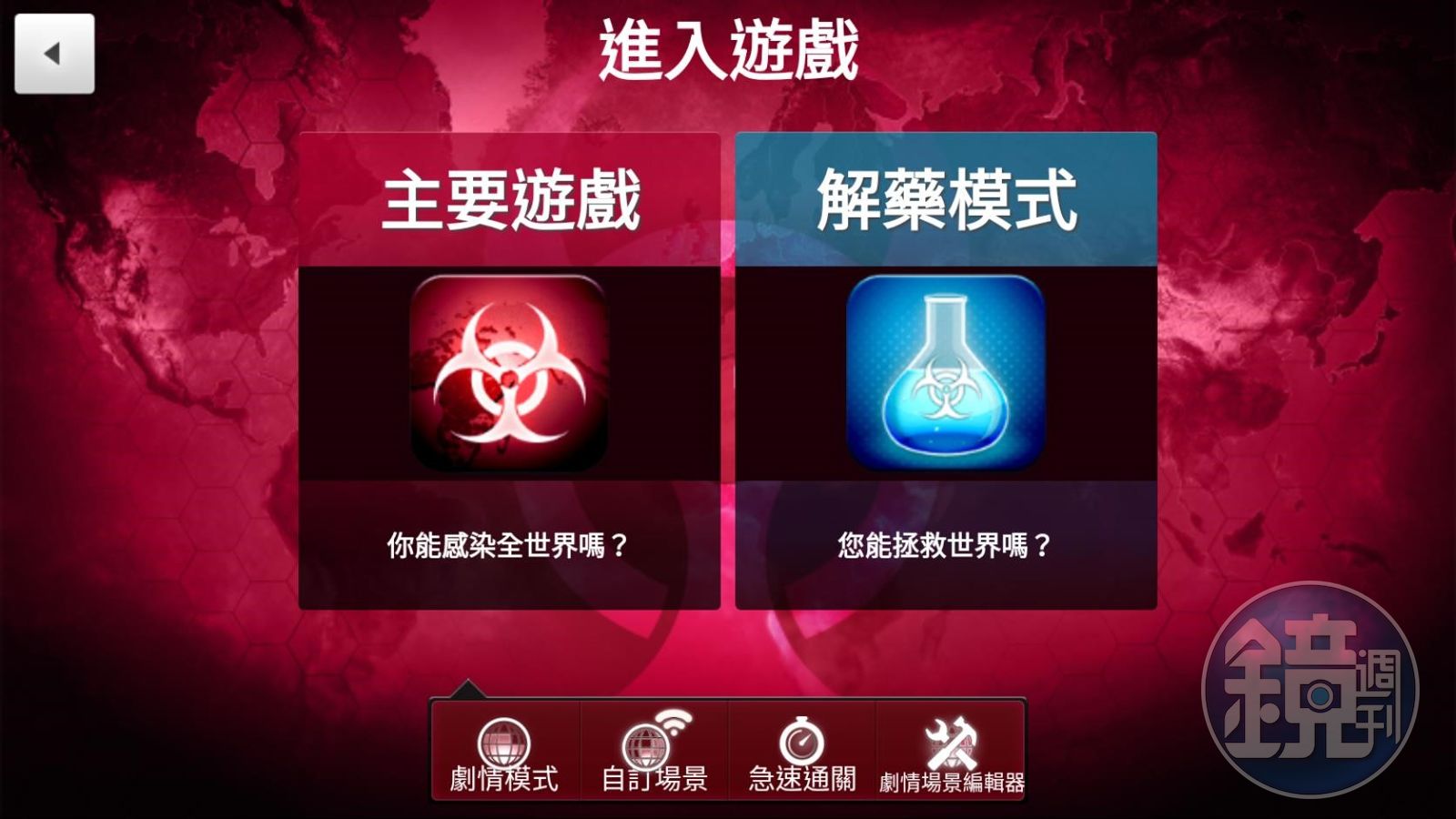Select the 主要遊戲 main game card

click(x=509, y=371)
